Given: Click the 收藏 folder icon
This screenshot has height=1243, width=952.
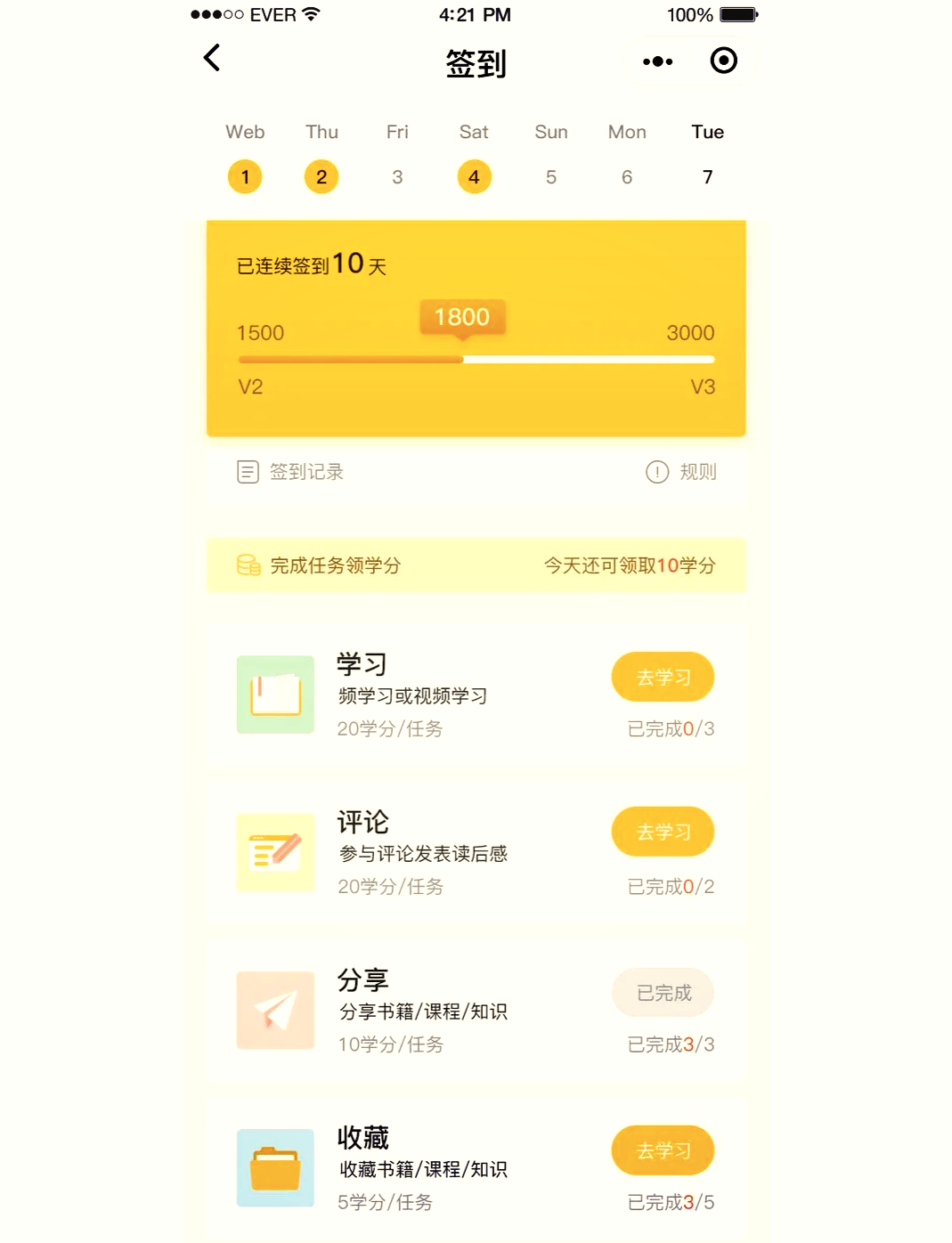Looking at the screenshot, I should pos(274,1168).
